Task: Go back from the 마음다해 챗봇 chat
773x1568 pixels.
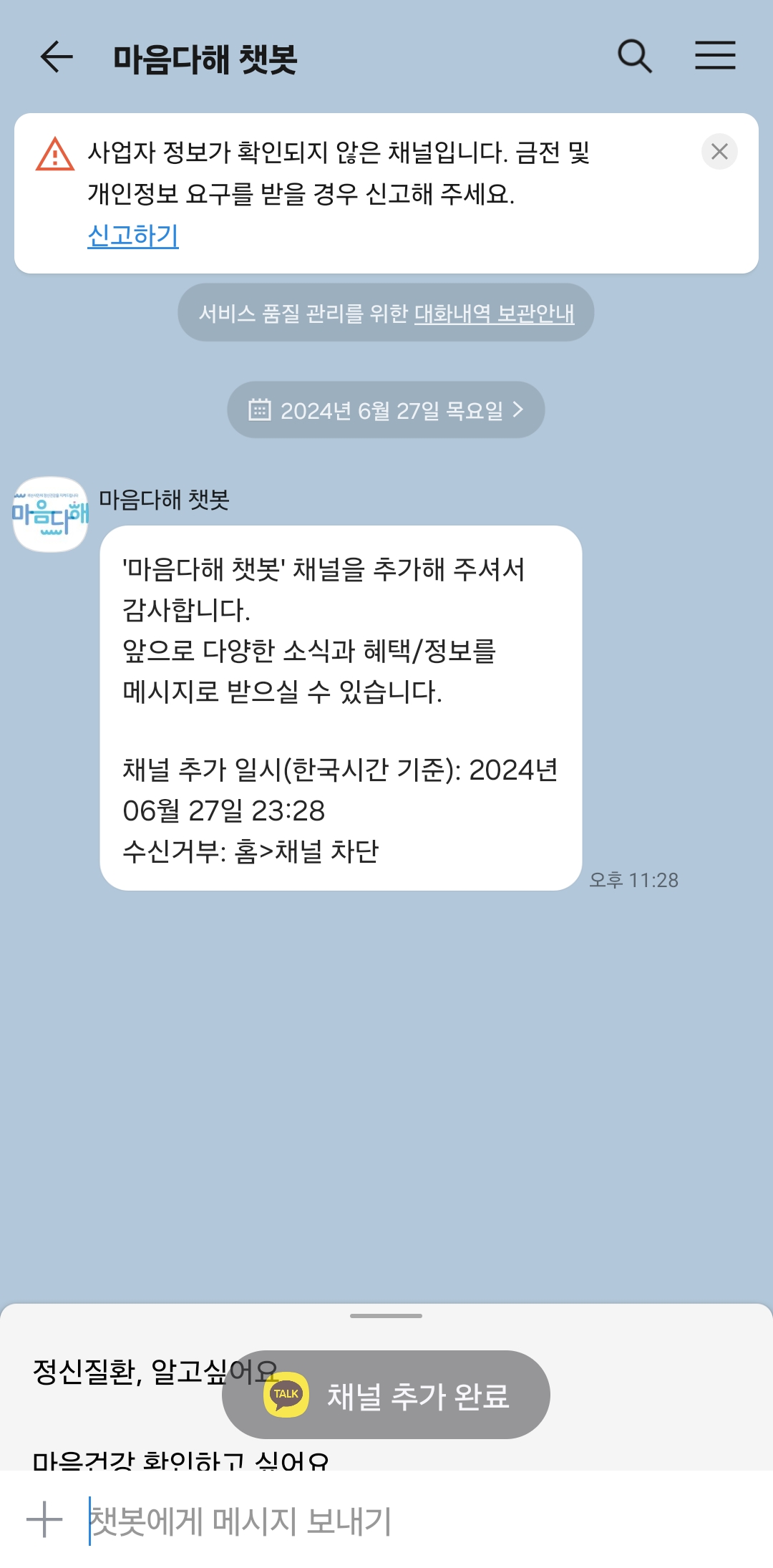Action: 57,57
